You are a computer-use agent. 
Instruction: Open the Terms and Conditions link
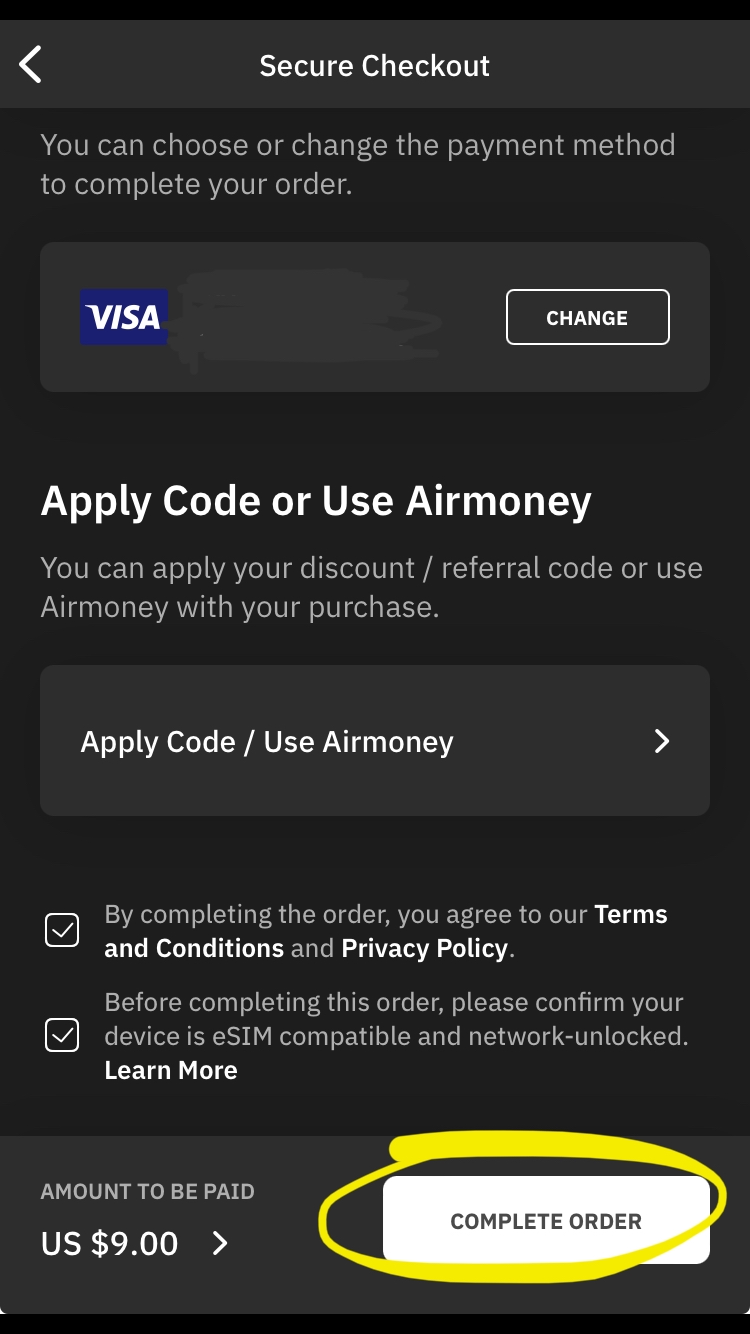pos(386,931)
